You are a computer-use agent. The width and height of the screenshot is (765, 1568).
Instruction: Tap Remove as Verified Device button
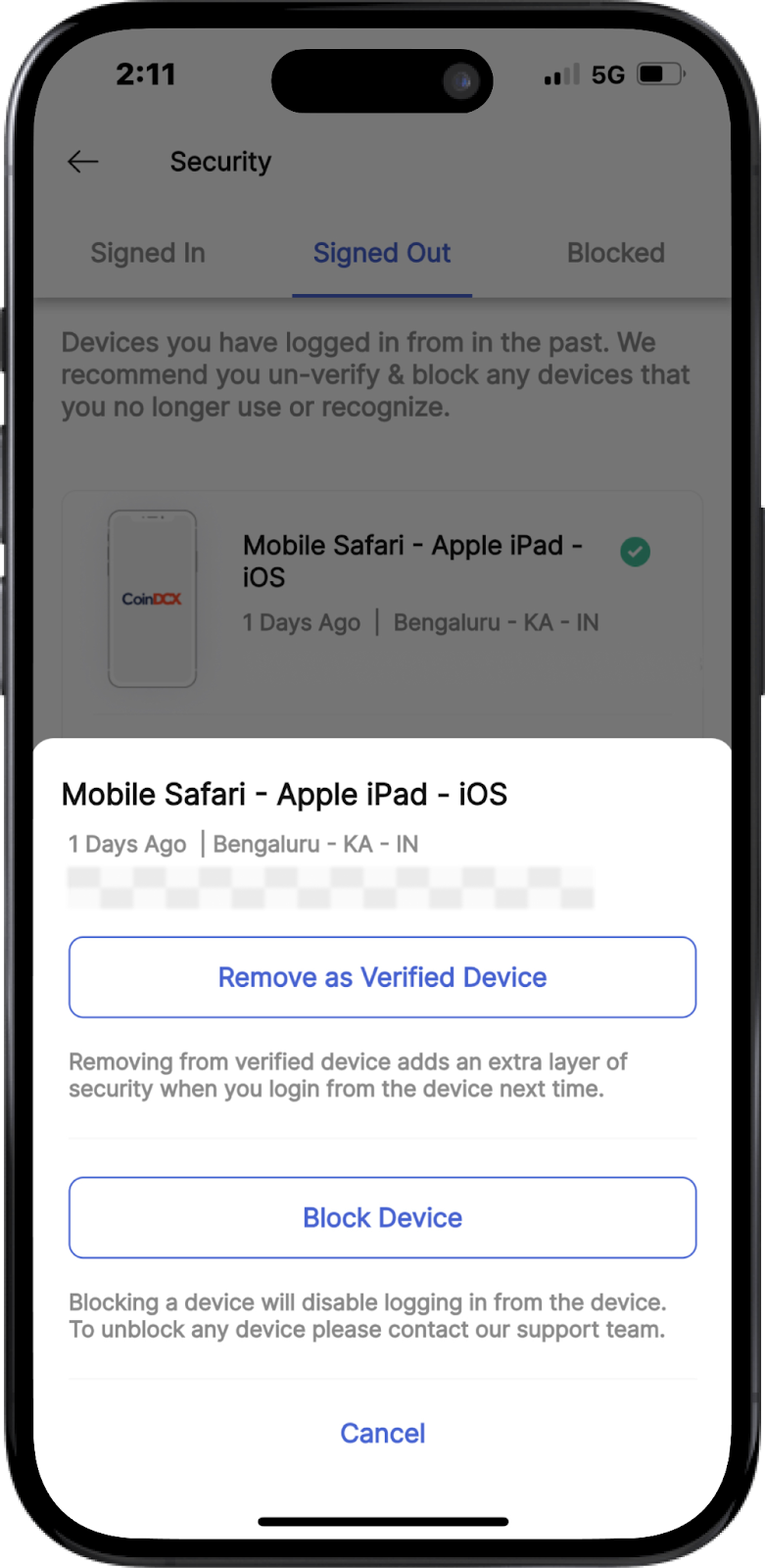(382, 977)
